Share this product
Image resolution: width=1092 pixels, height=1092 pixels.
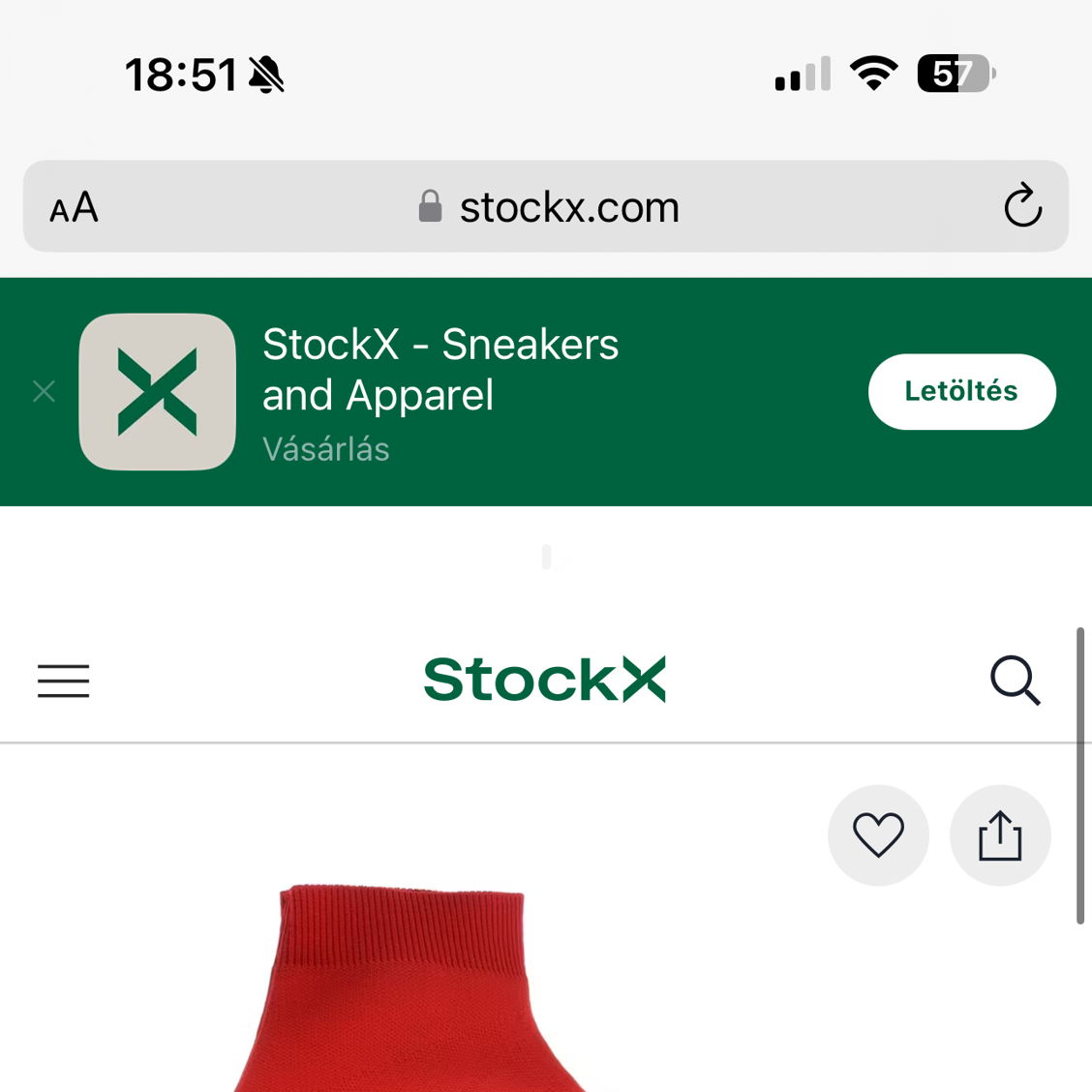click(x=1000, y=834)
